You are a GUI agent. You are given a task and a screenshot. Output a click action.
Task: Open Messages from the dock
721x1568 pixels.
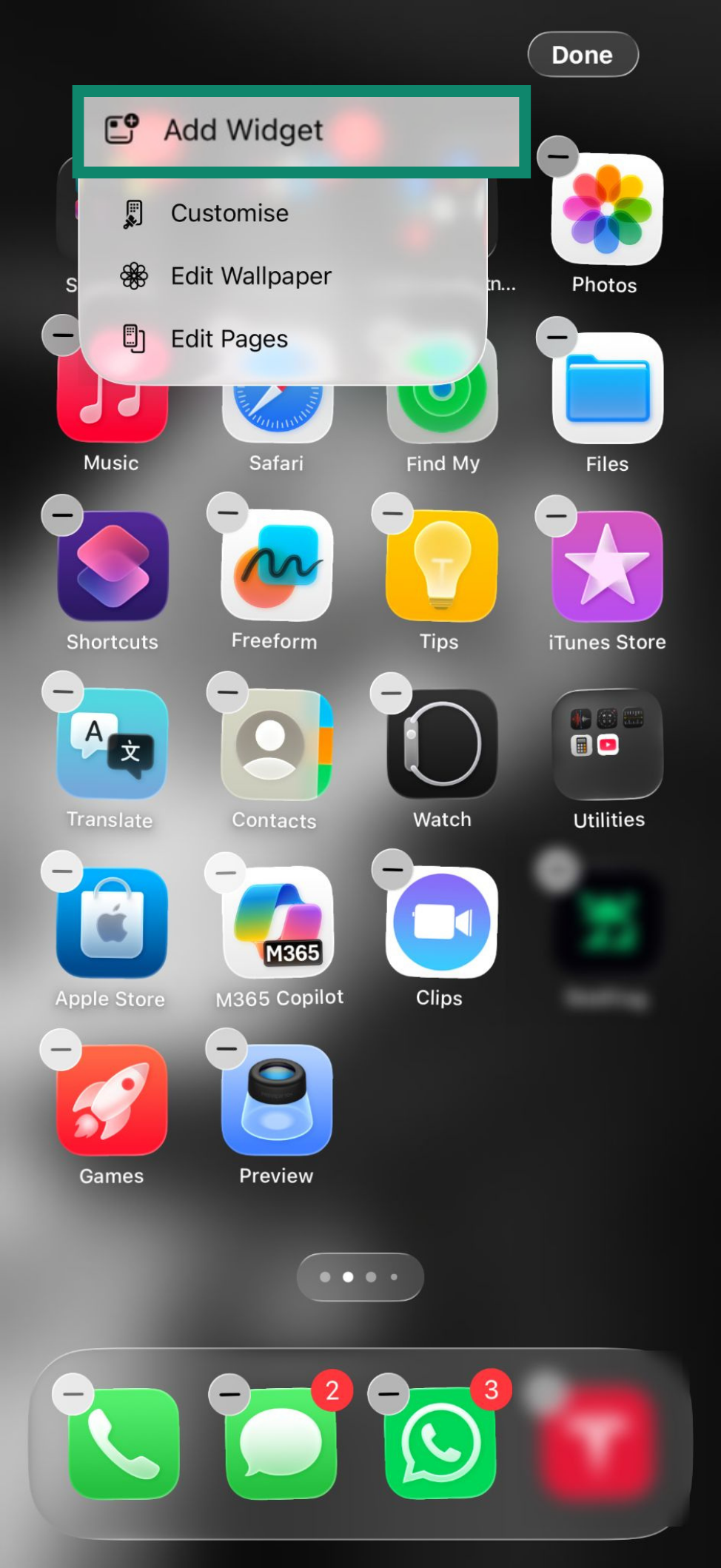[281, 1443]
